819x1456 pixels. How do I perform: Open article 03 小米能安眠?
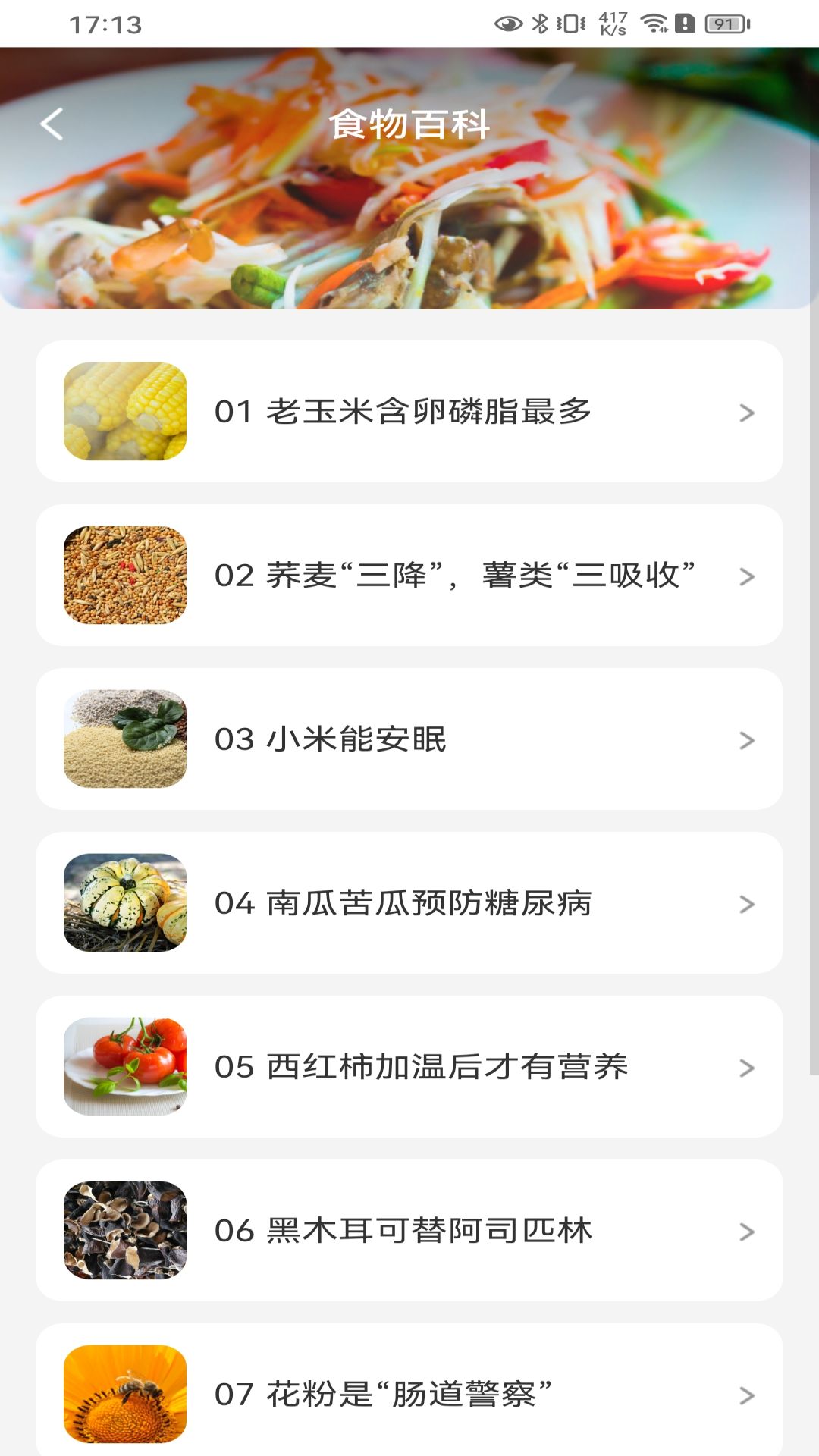(x=409, y=739)
